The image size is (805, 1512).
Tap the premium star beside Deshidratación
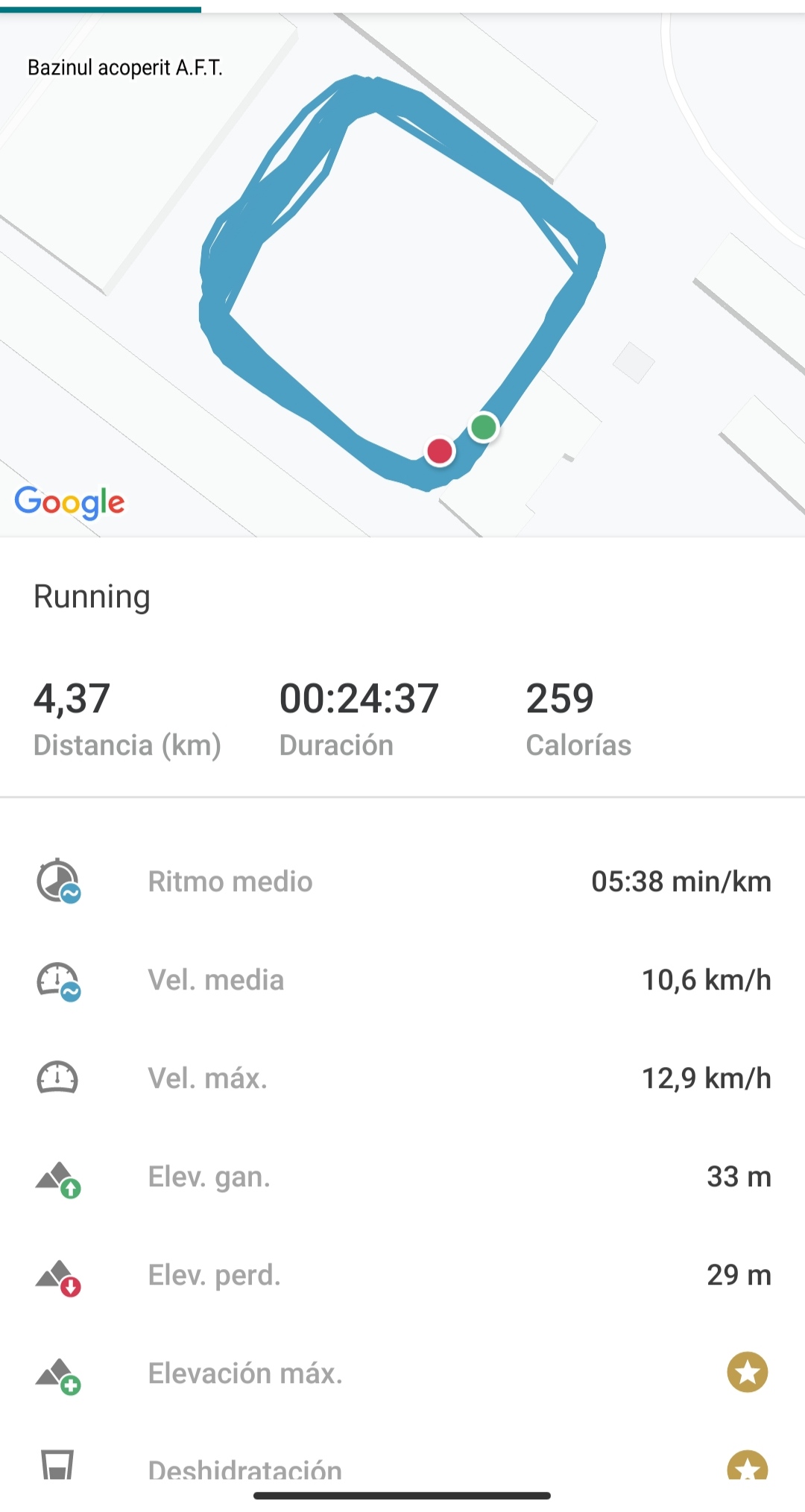click(747, 1466)
